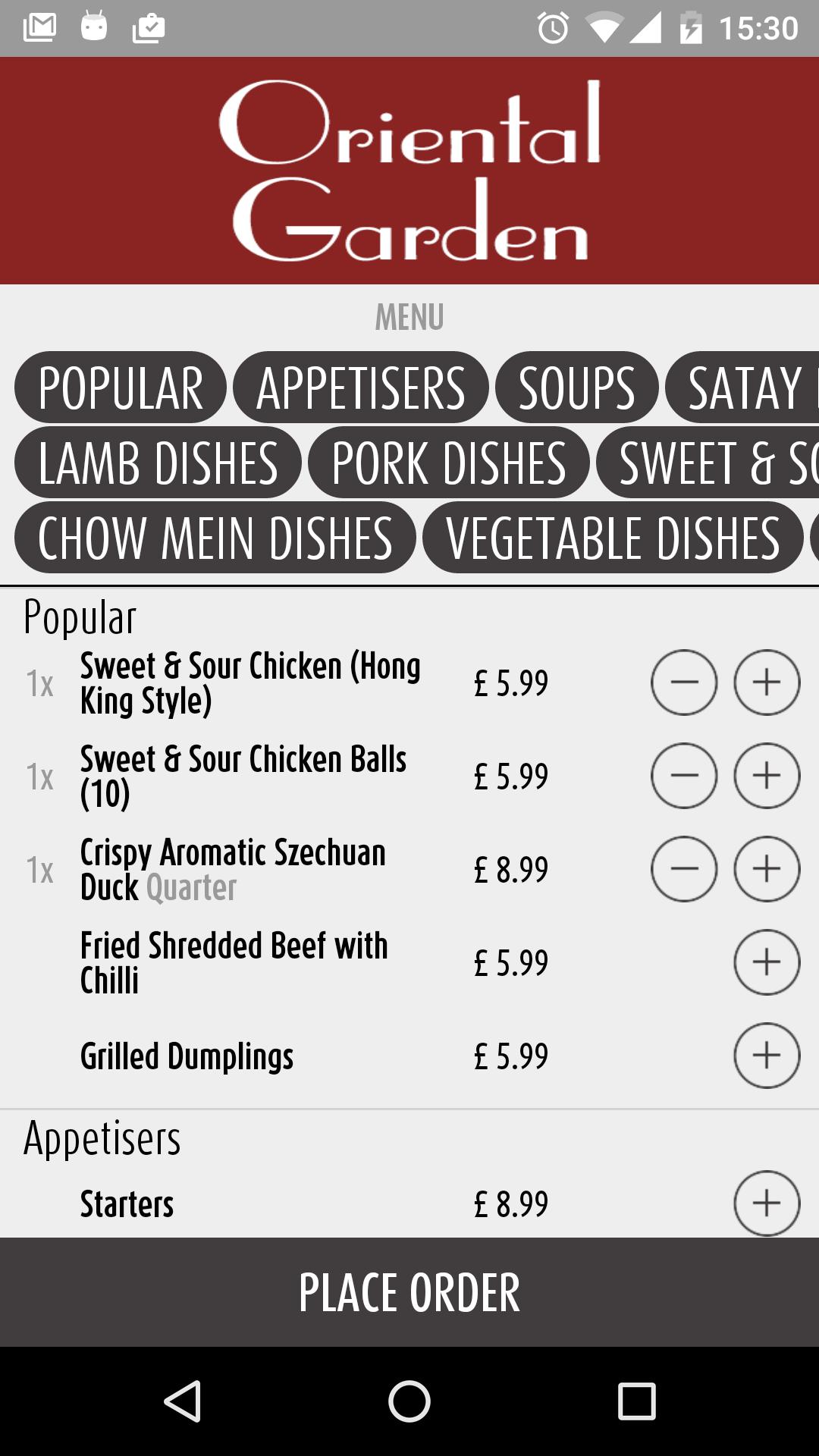
Task: Add Fried Shredded Beef with Chilli
Action: [x=766, y=962]
